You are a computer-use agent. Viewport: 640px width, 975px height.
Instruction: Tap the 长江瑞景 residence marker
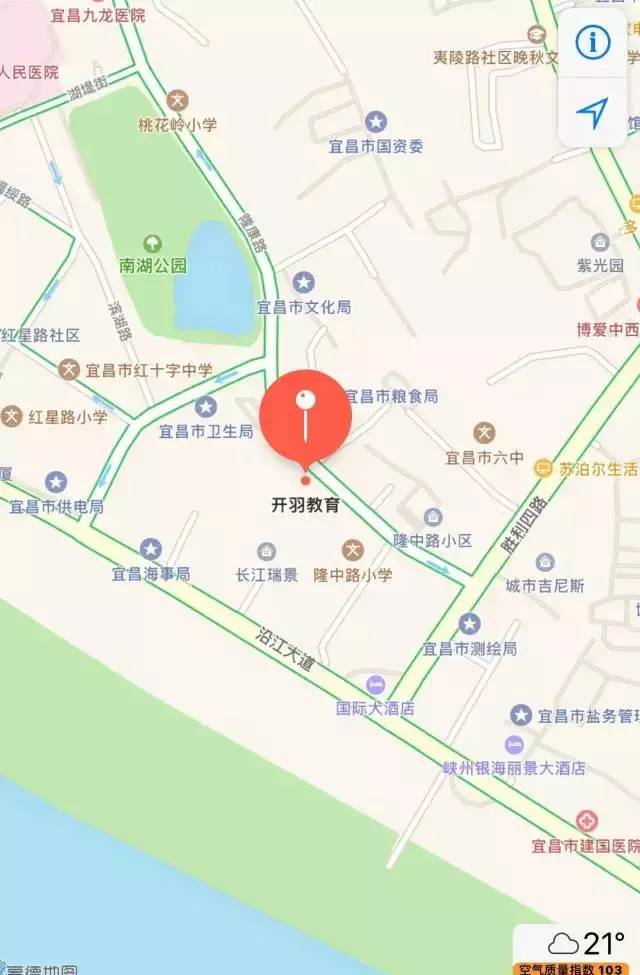point(266,551)
